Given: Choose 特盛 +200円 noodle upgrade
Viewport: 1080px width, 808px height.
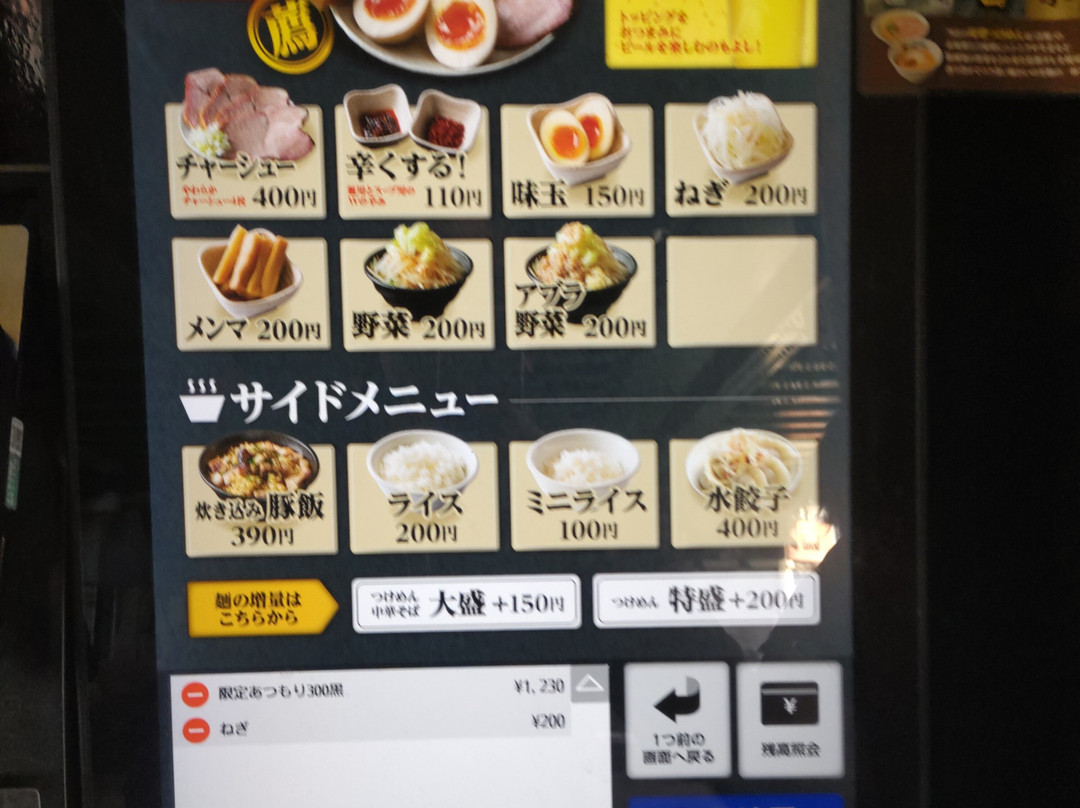Looking at the screenshot, I should (x=706, y=600).
